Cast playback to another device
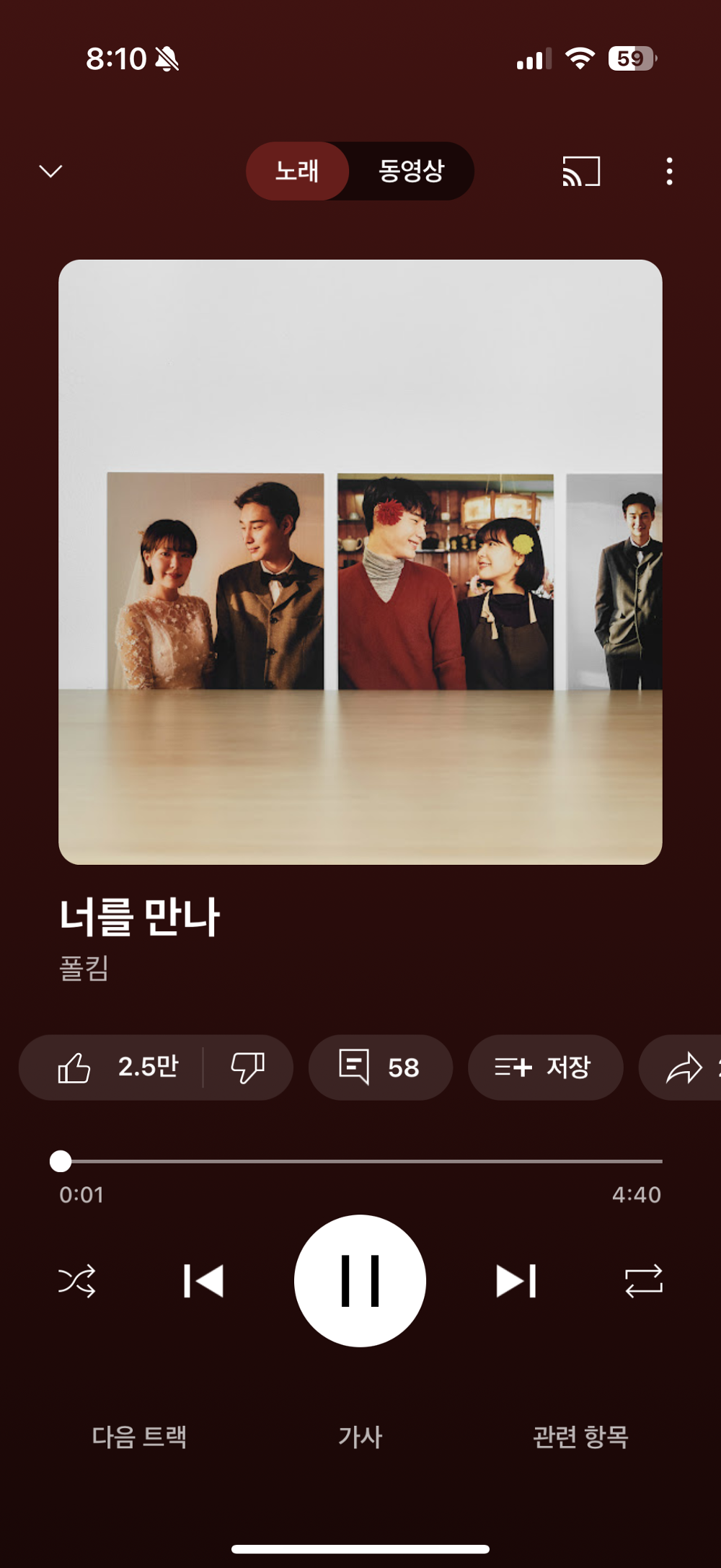721x1568 pixels. pos(579,171)
